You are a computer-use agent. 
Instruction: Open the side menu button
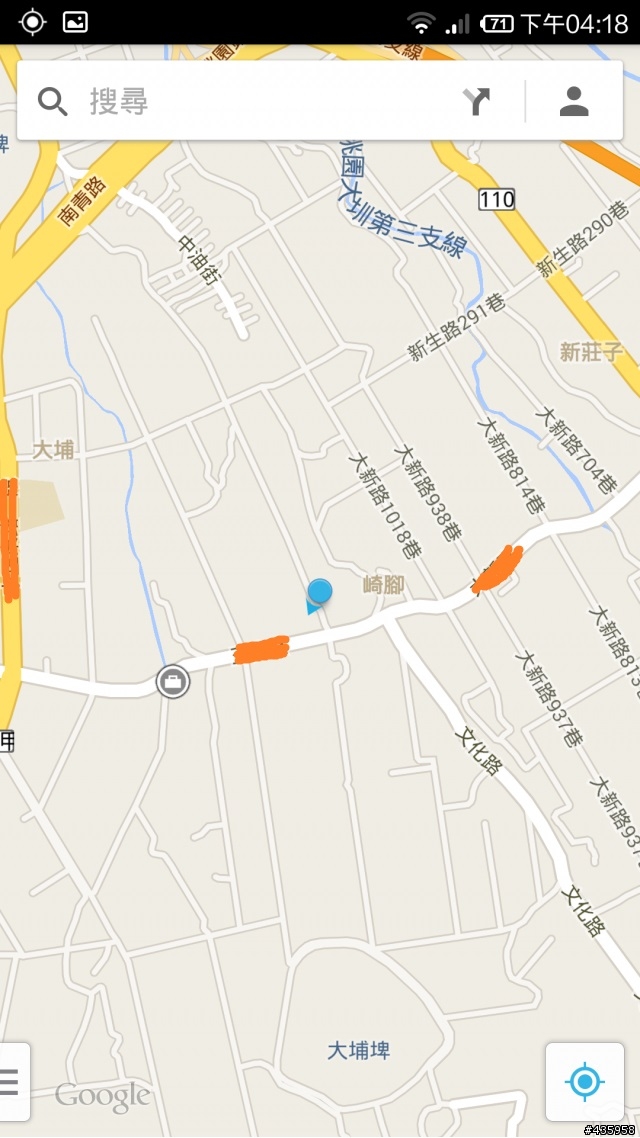tap(12, 1081)
